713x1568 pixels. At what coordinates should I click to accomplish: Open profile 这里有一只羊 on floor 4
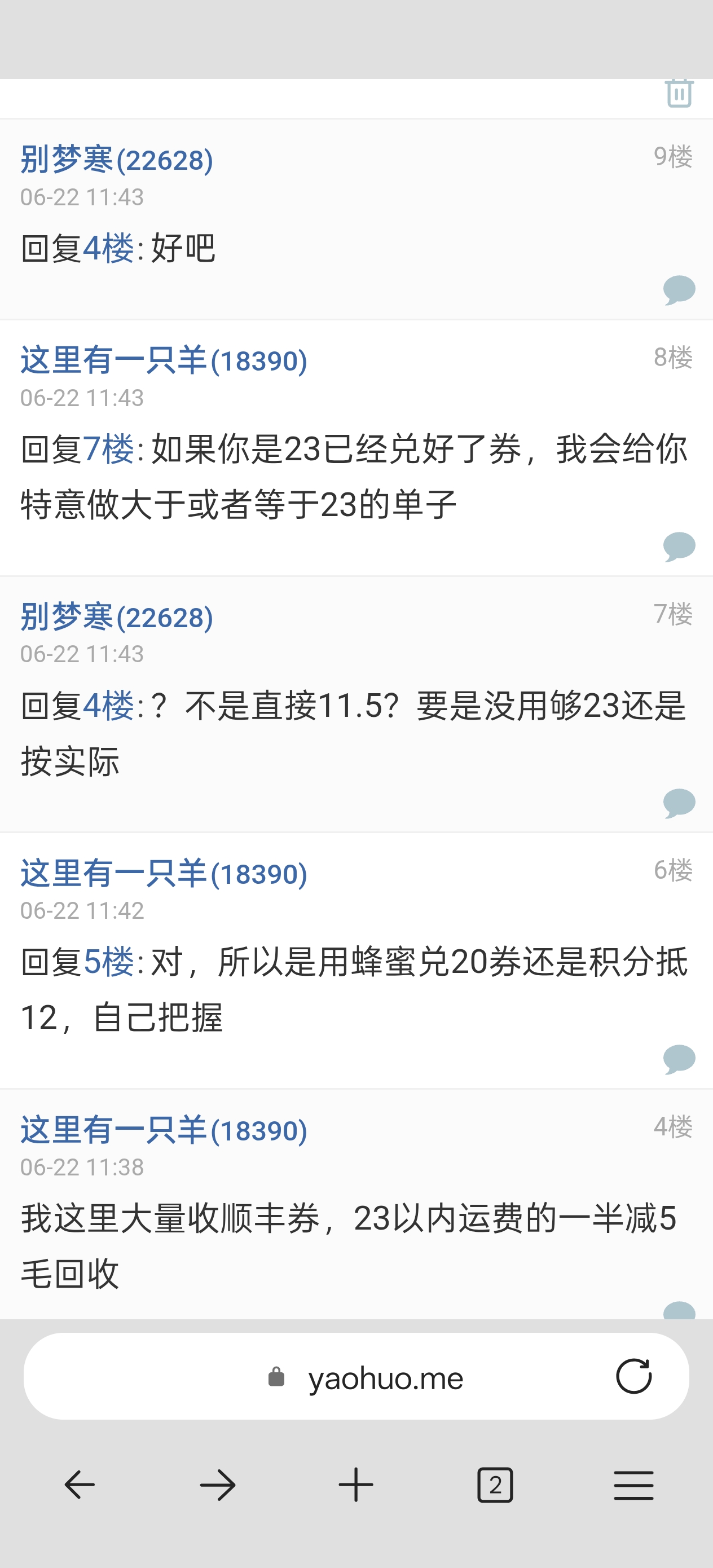point(164,1130)
